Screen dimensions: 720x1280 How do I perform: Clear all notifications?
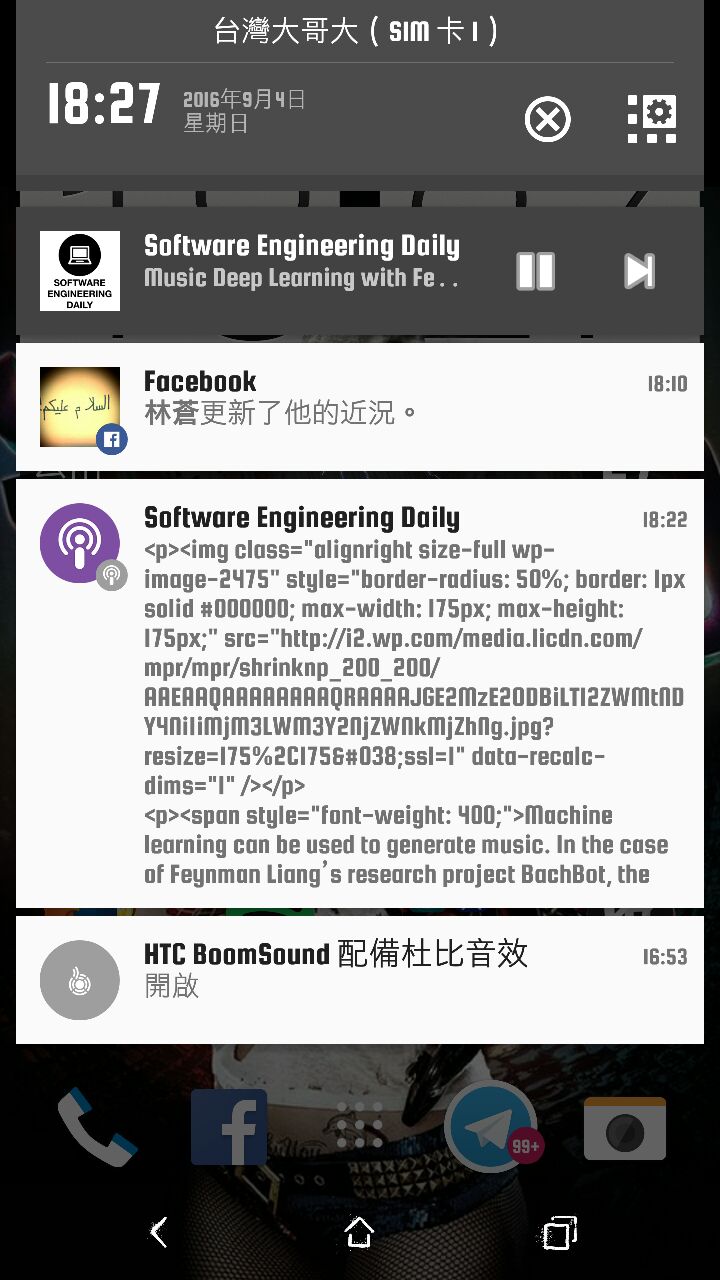click(547, 120)
